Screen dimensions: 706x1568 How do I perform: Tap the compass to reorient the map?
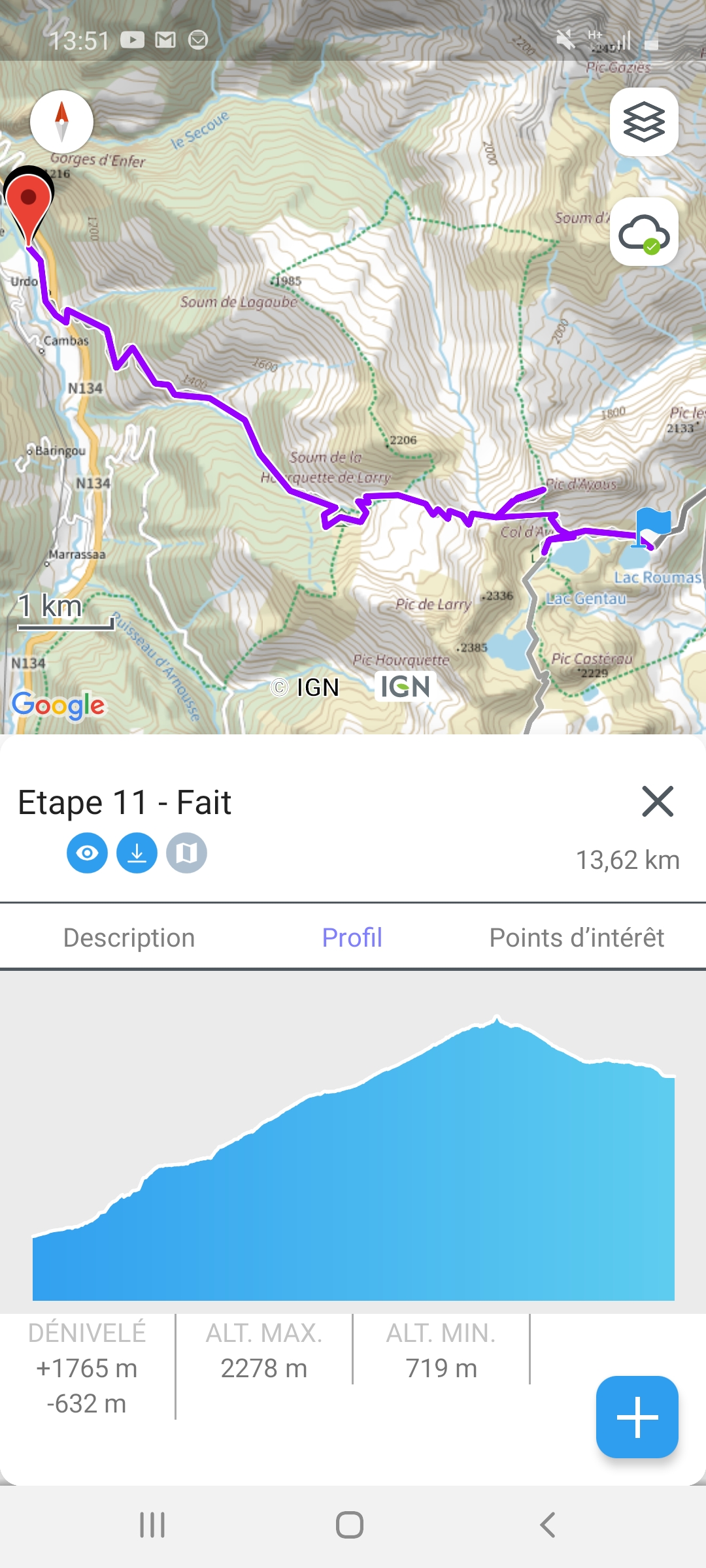(62, 122)
